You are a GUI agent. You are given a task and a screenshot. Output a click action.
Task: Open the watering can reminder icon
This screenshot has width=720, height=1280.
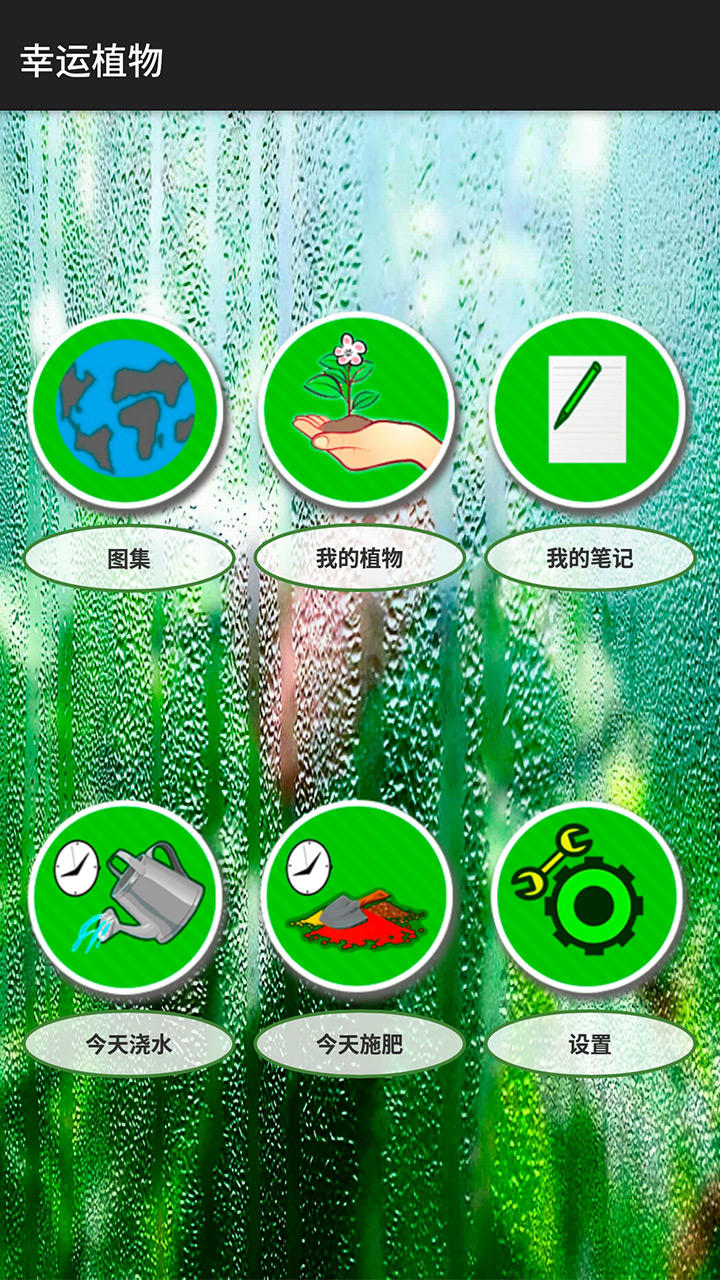click(127, 898)
